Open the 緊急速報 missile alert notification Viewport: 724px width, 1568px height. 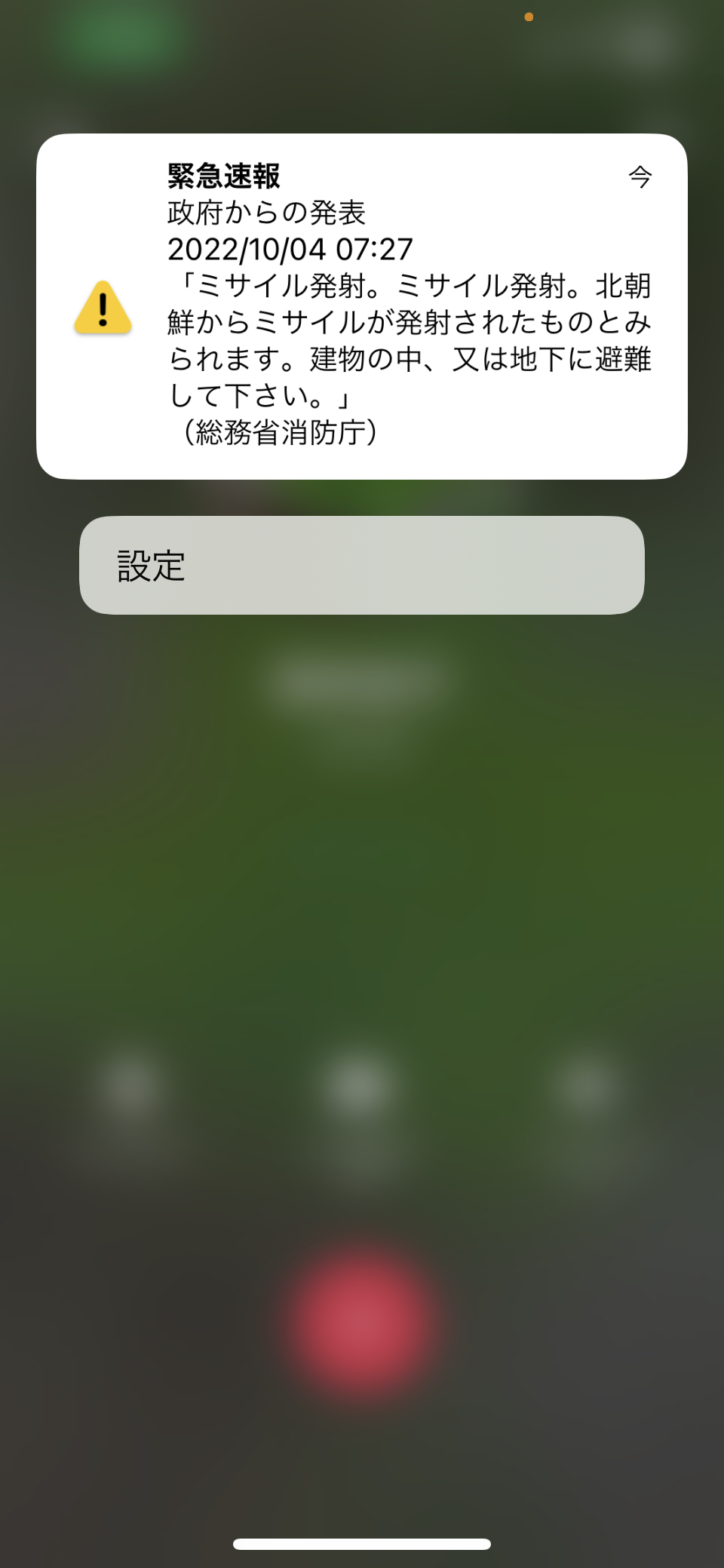[362, 306]
